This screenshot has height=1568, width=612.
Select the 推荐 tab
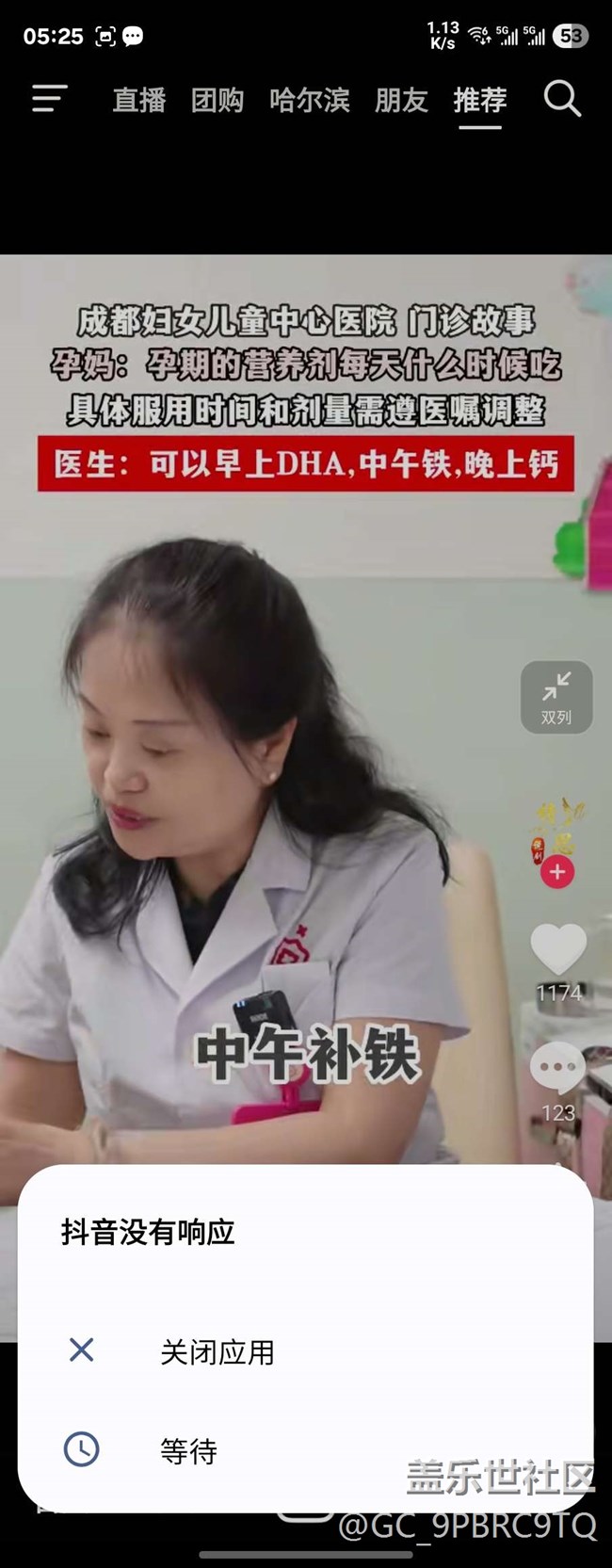480,100
